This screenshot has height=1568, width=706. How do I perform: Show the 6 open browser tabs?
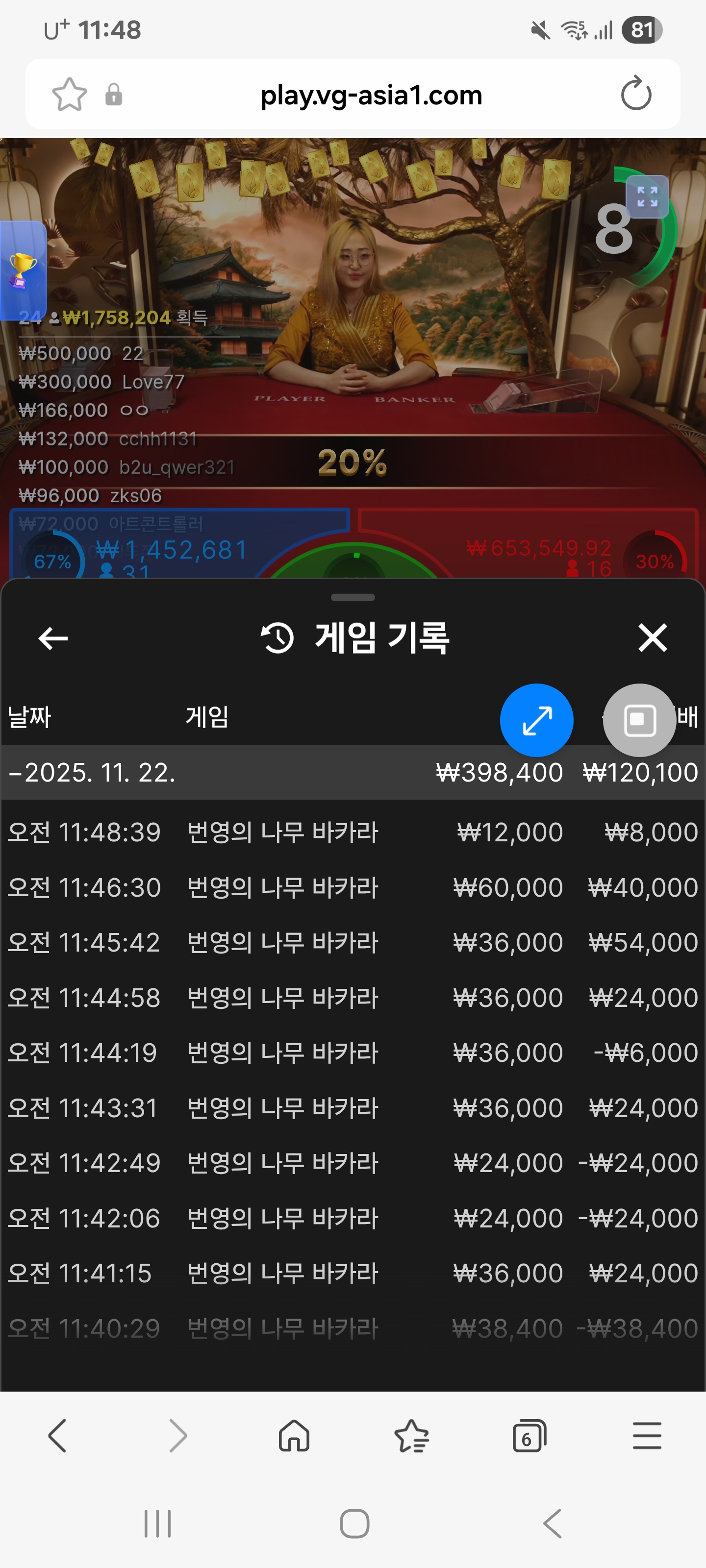point(529,1436)
